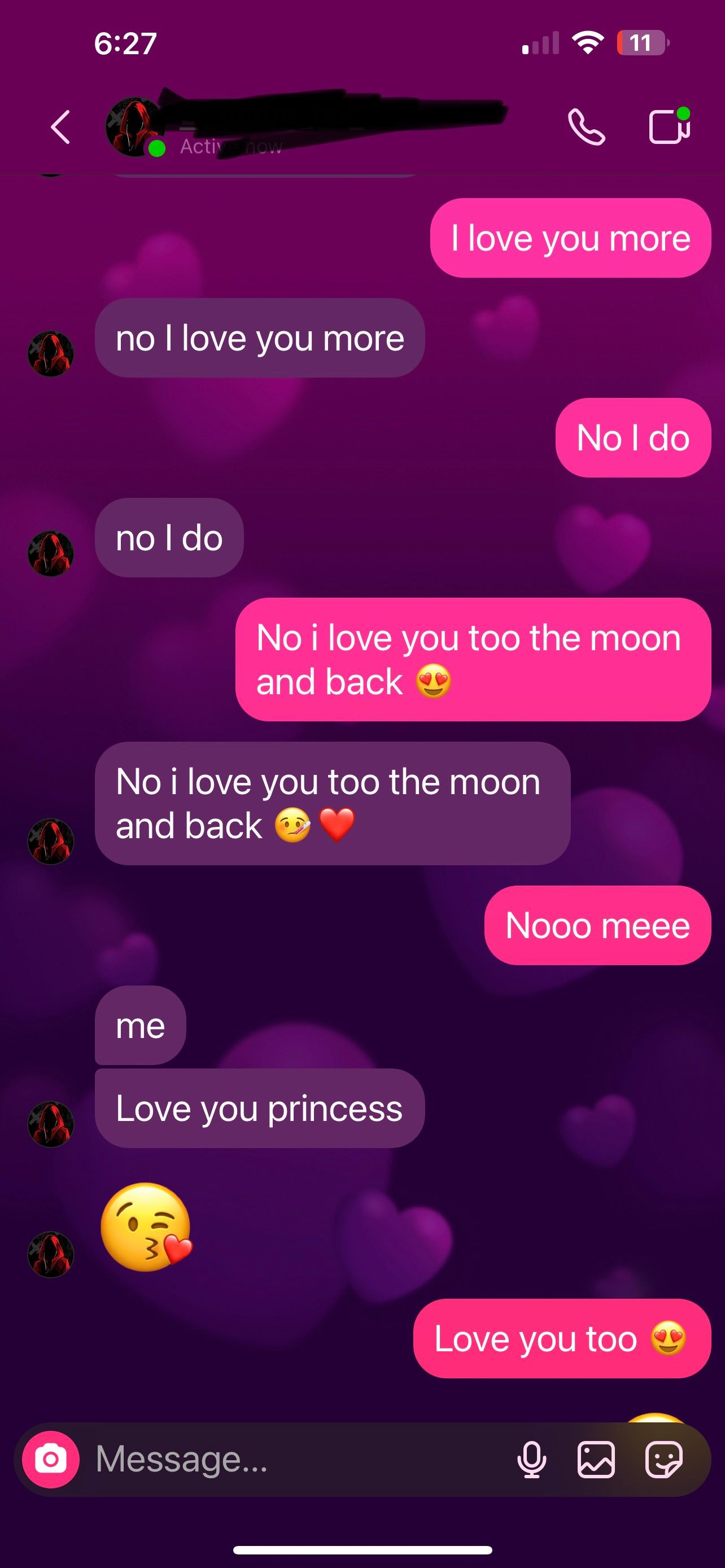Start a video call
The width and height of the screenshot is (725, 1568).
click(669, 126)
